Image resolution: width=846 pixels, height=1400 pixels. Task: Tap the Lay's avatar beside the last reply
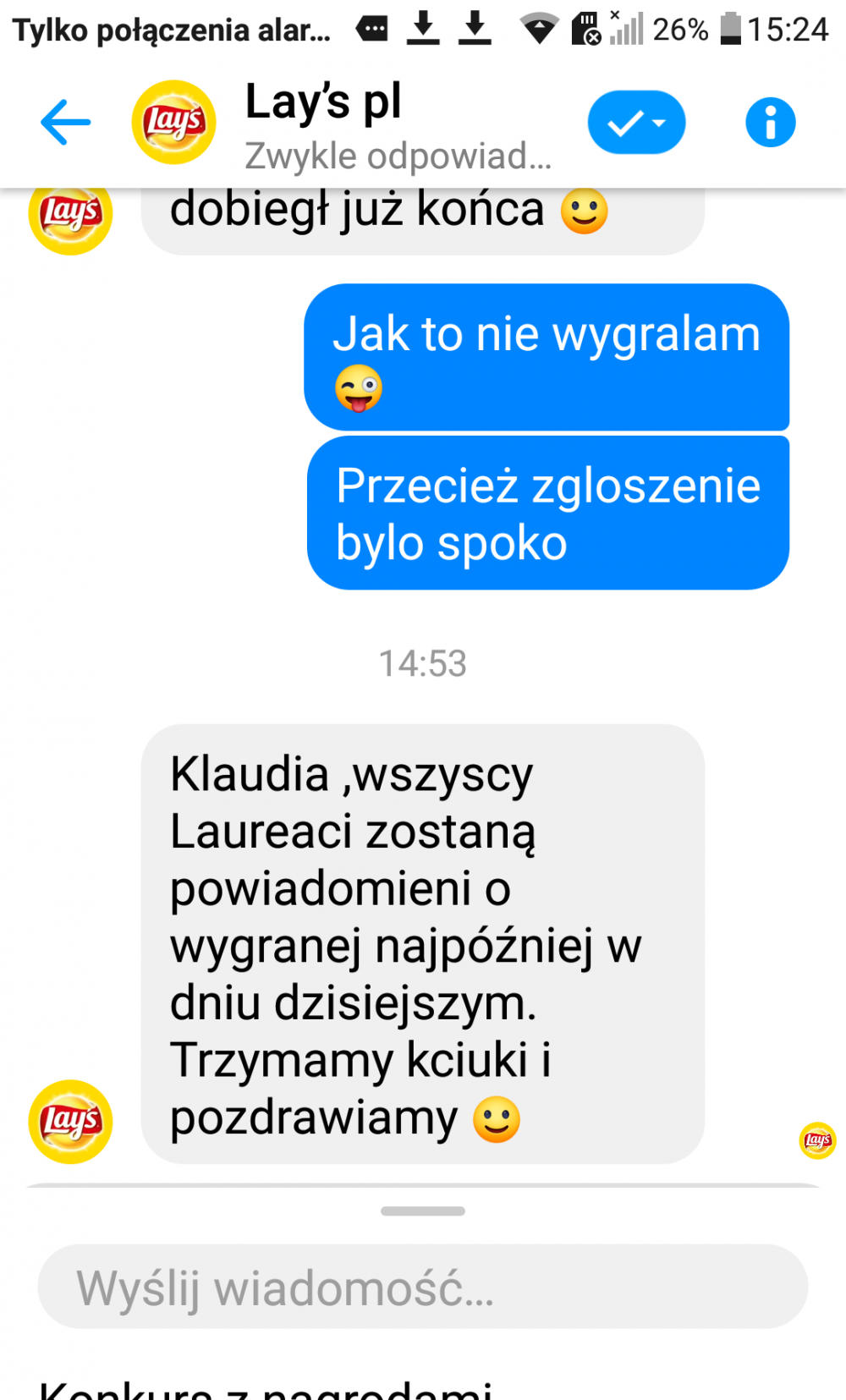(70, 1122)
